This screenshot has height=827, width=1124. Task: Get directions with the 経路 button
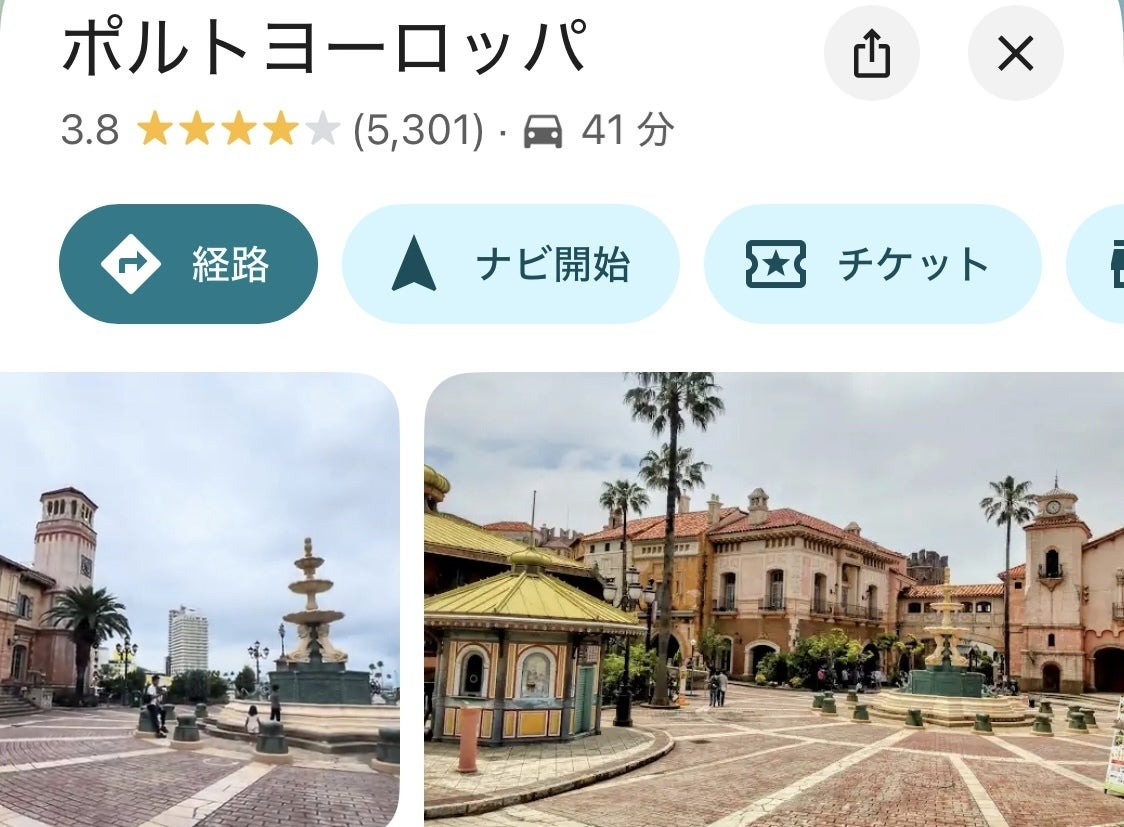188,264
